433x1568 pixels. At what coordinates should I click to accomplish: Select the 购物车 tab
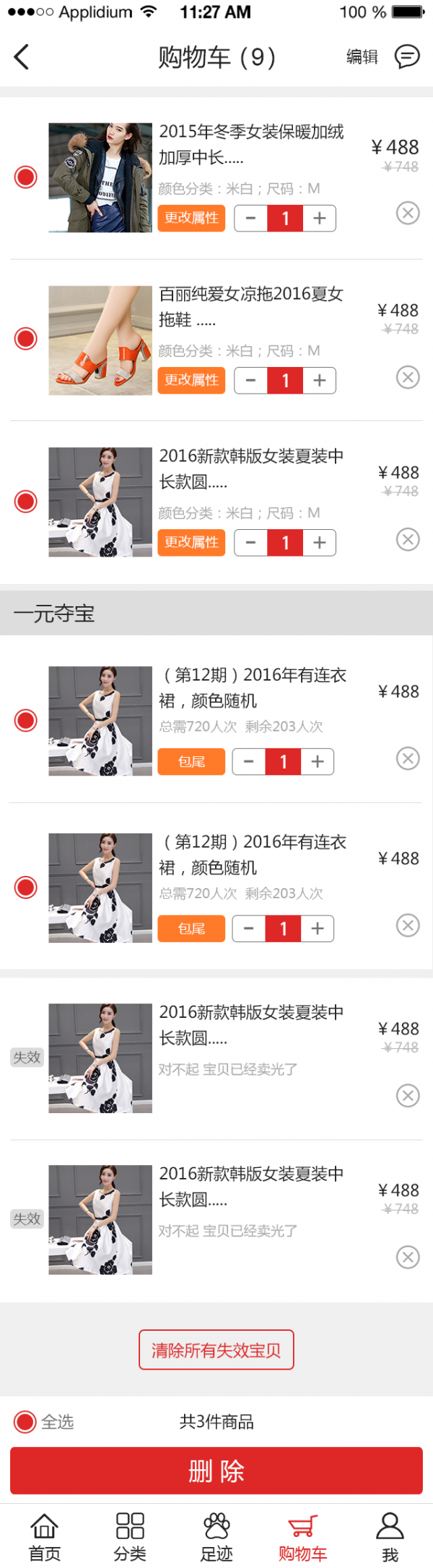point(303,1537)
